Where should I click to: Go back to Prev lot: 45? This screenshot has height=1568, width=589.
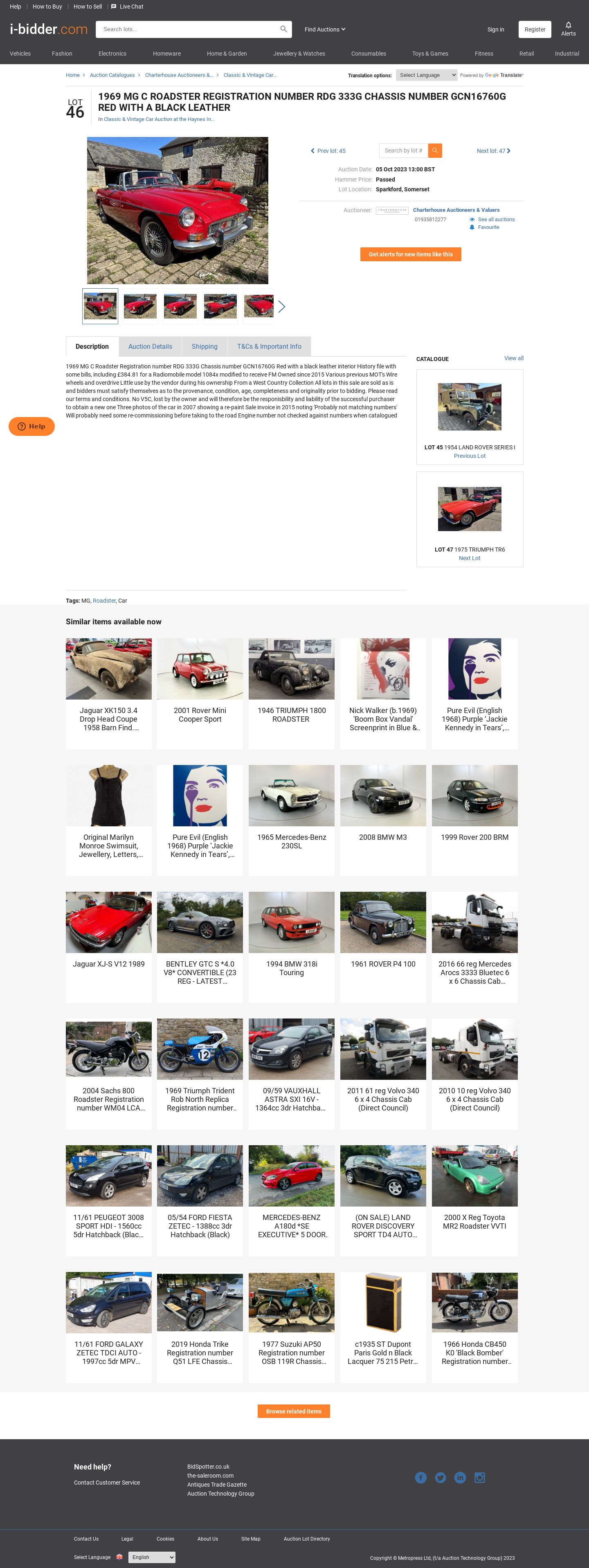coord(328,151)
